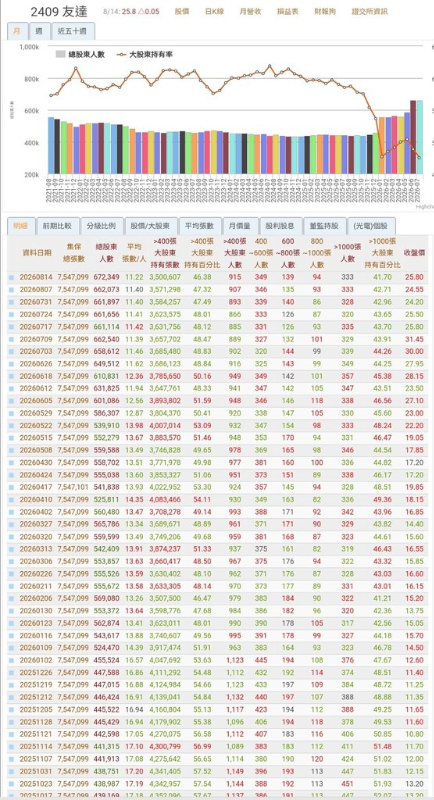Select the 分級比例 tab
This screenshot has height=800, width=434.
point(101,226)
